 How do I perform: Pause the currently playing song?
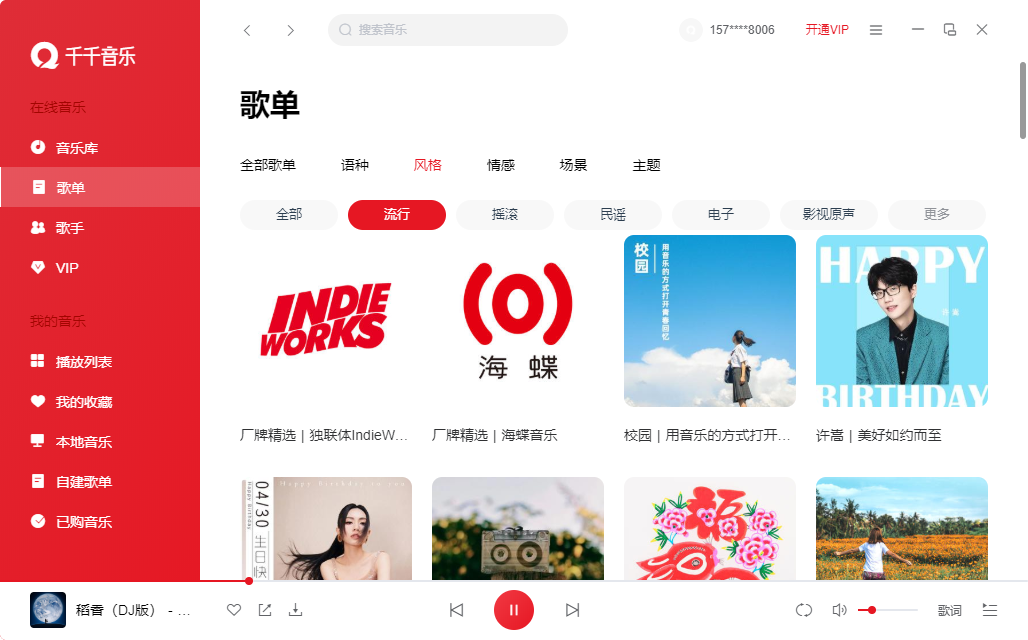[x=513, y=610]
